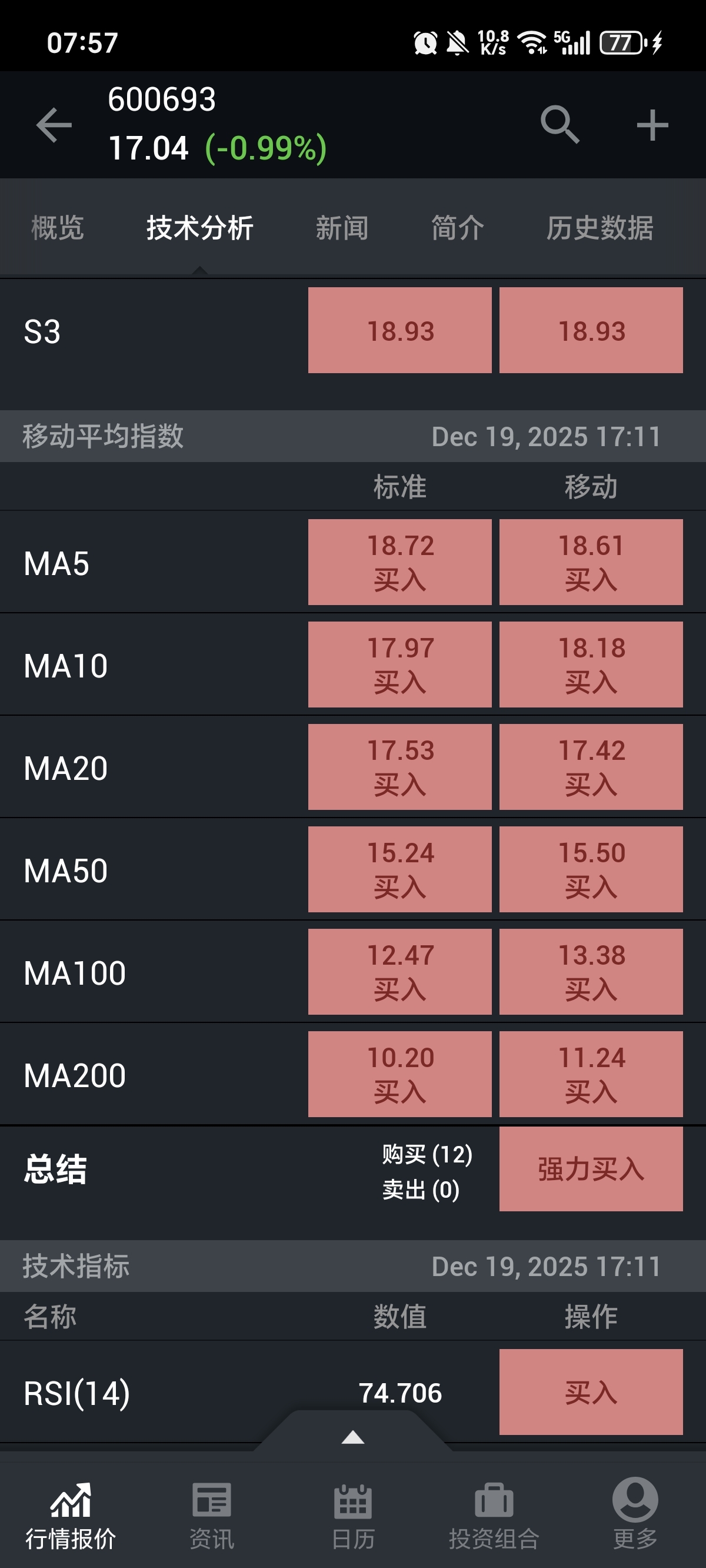This screenshot has width=706, height=1568.
Task: Switch to the 概览 tab
Action: pos(57,228)
